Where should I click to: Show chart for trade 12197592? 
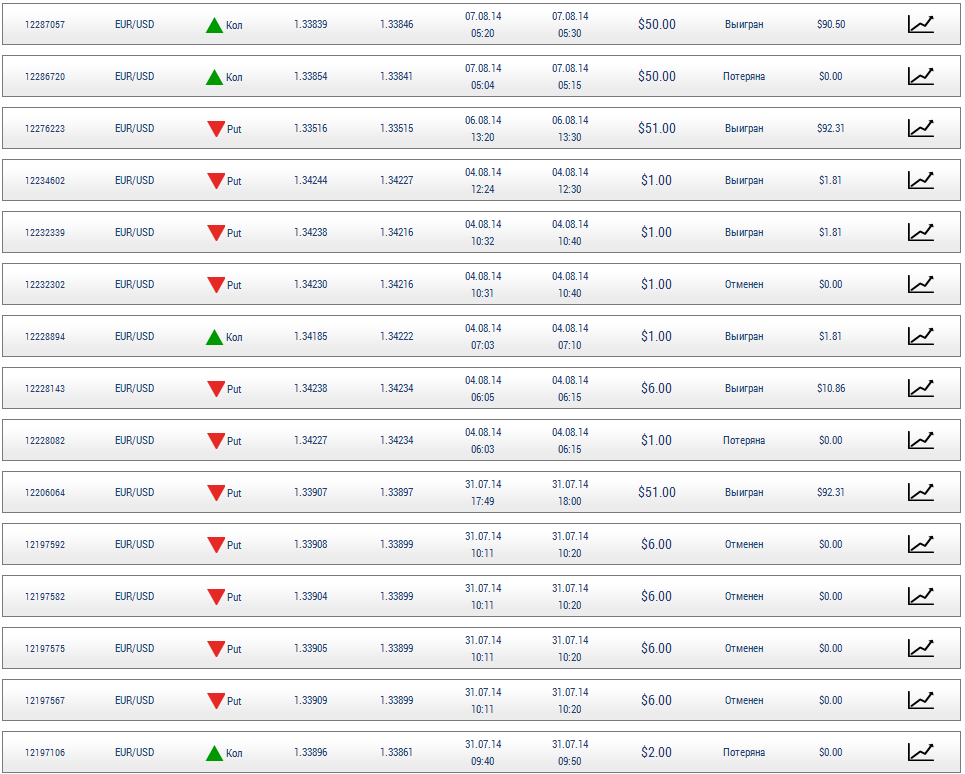(920, 544)
